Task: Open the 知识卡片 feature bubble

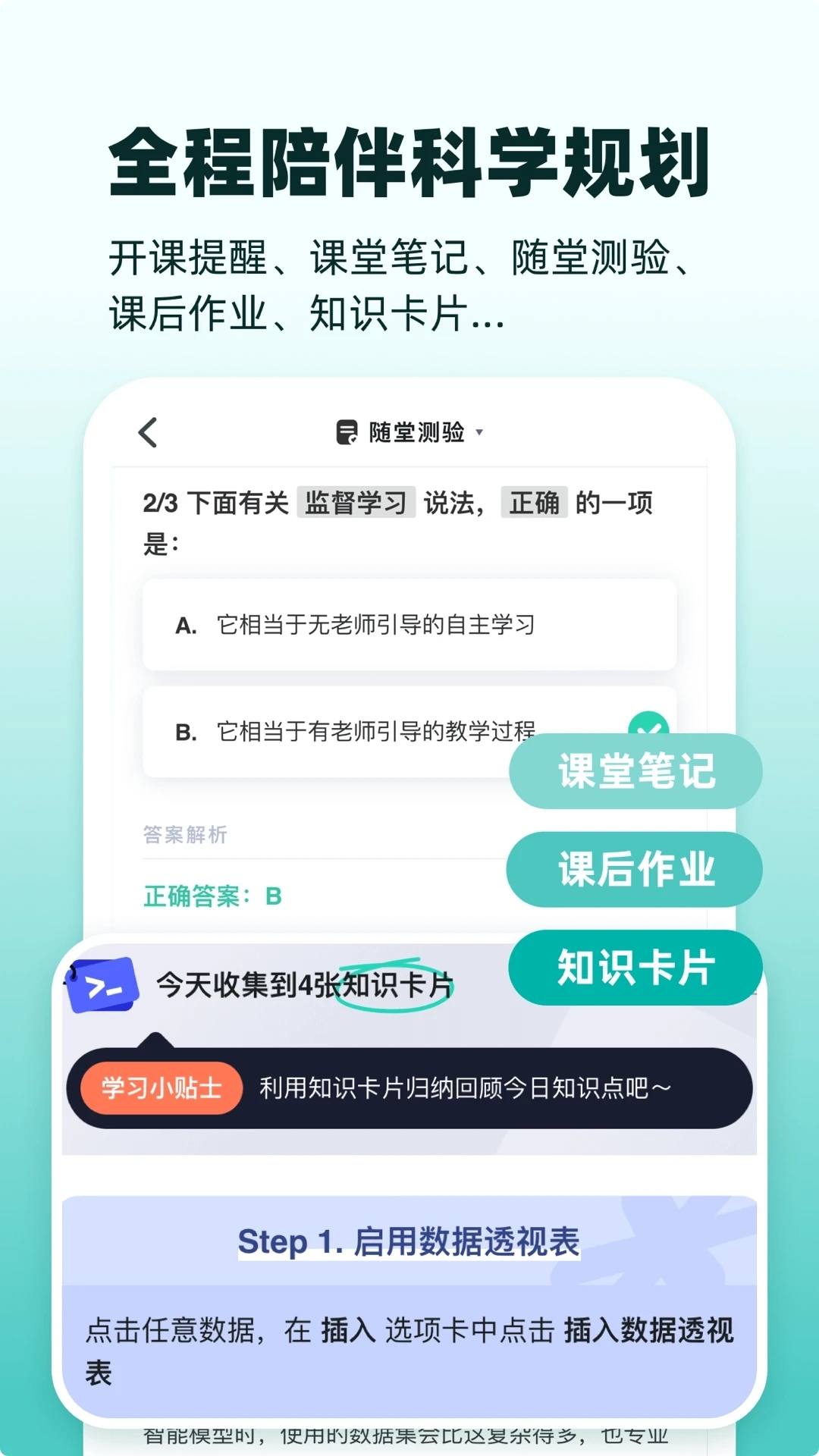Action: pos(635,968)
